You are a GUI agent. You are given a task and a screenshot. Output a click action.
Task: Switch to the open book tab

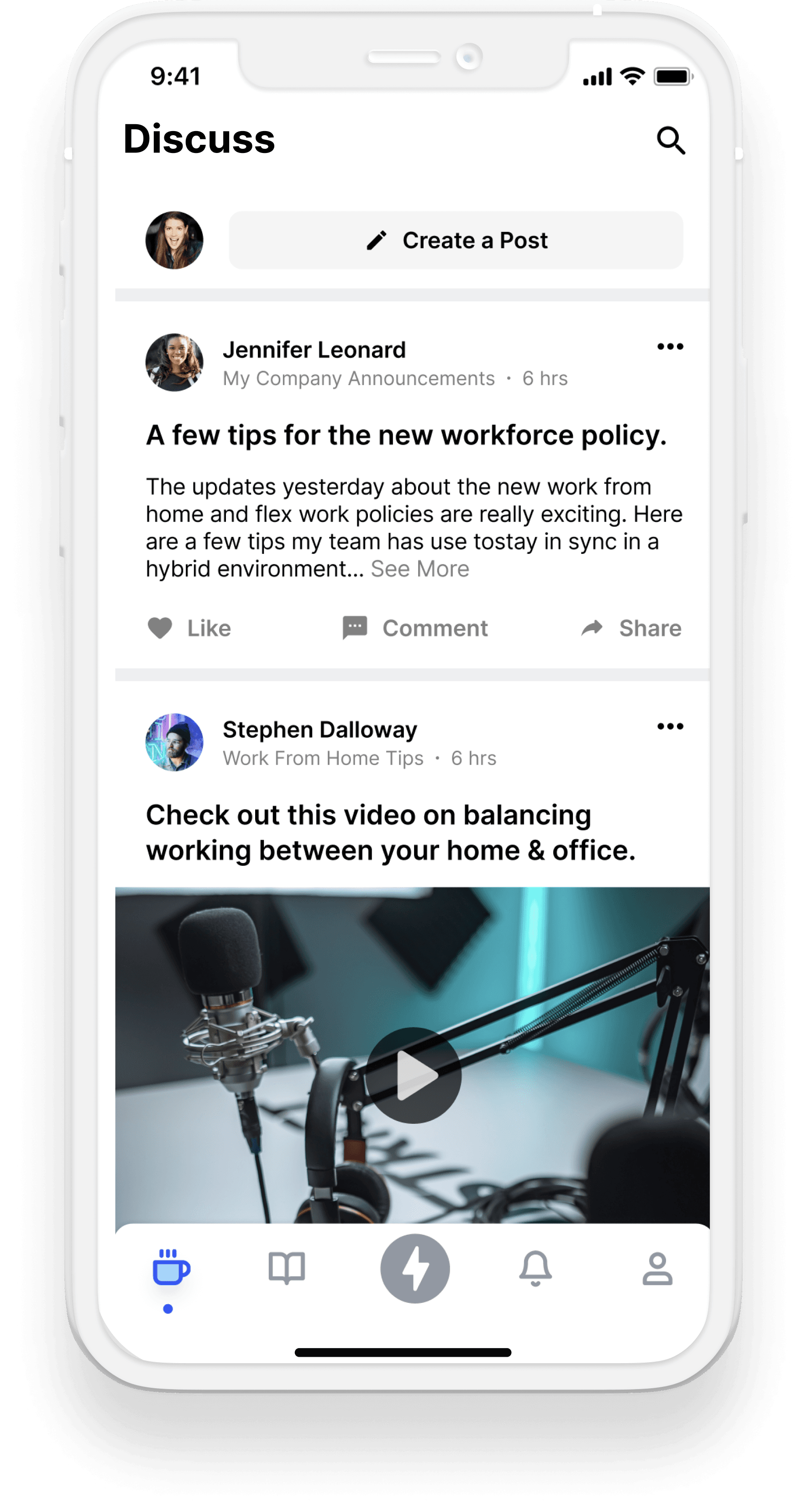(287, 1268)
